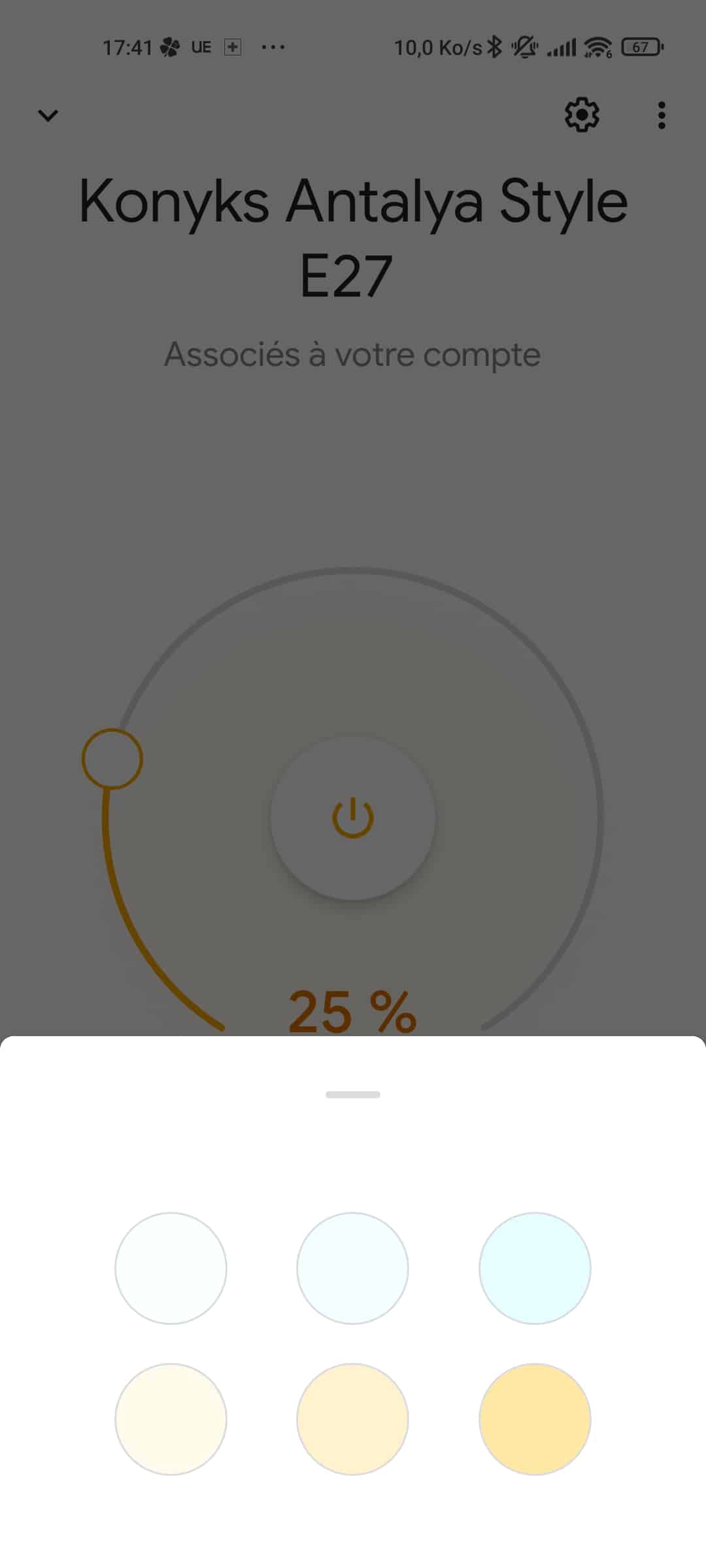Open the device settings gear
This screenshot has width=706, height=1568.
click(582, 115)
